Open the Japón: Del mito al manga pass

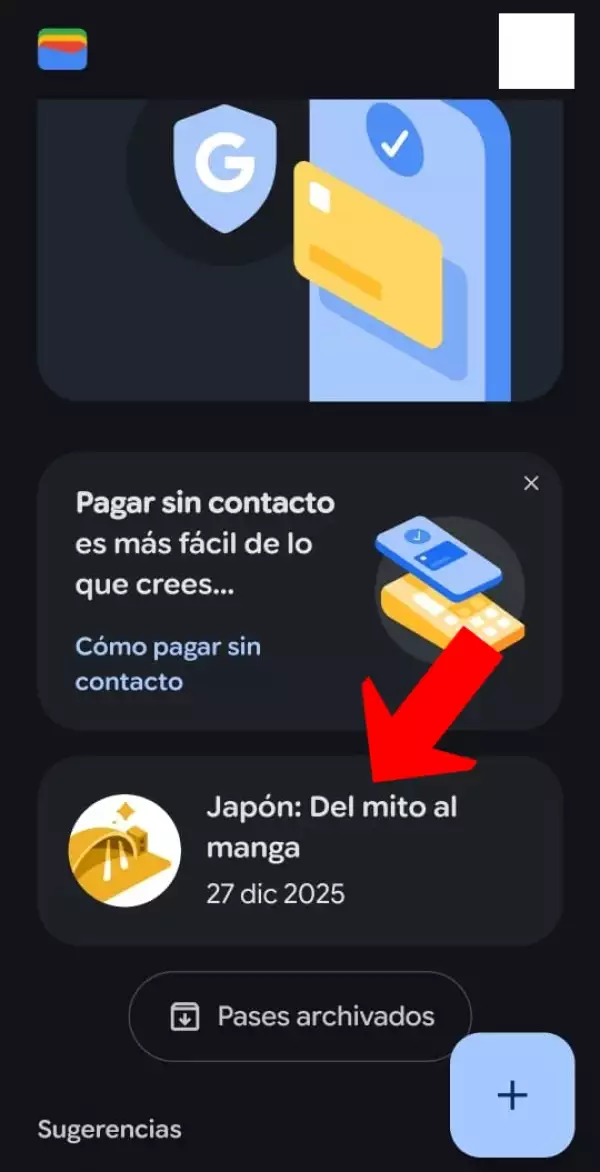300,850
